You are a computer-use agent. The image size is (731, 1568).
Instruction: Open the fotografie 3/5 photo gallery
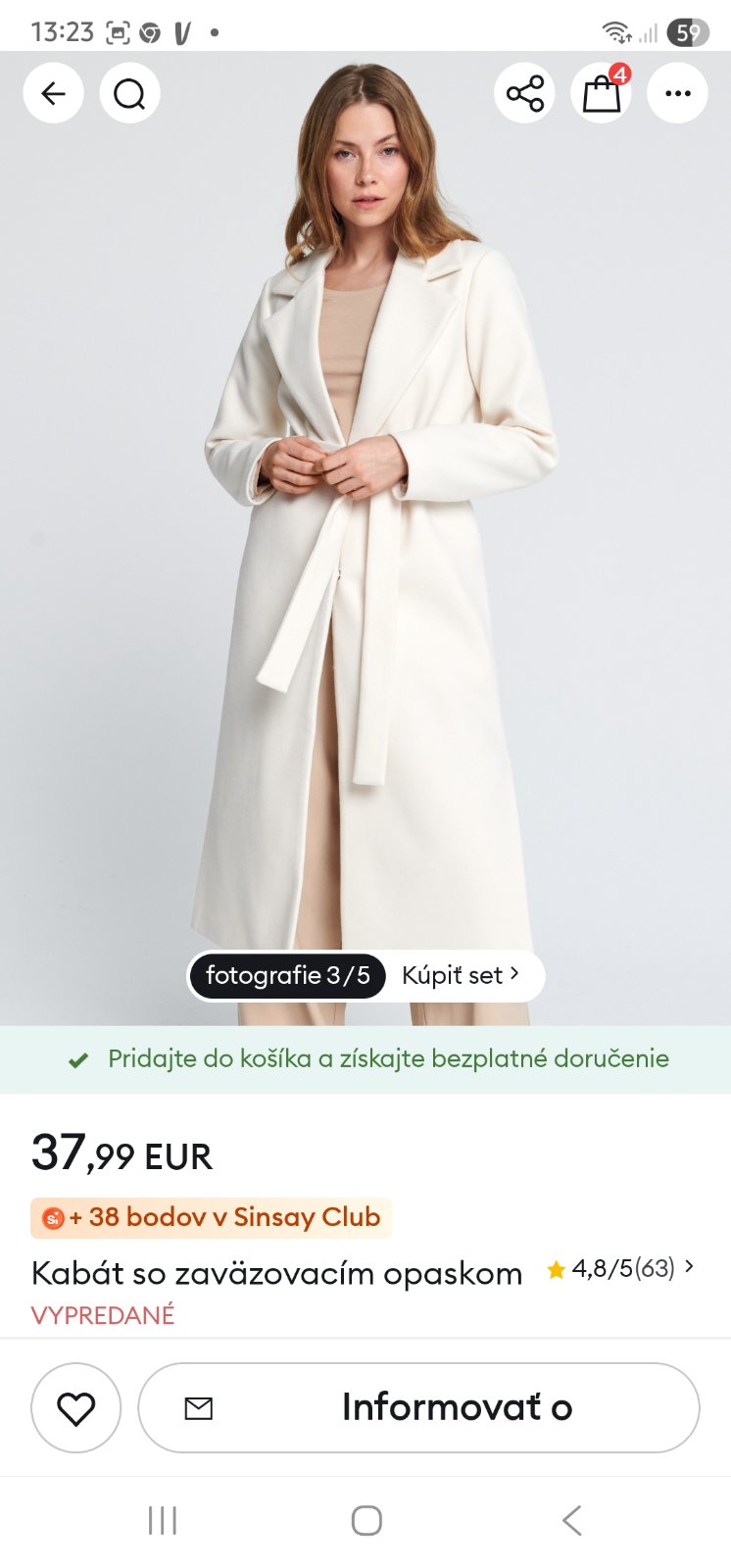(x=288, y=976)
